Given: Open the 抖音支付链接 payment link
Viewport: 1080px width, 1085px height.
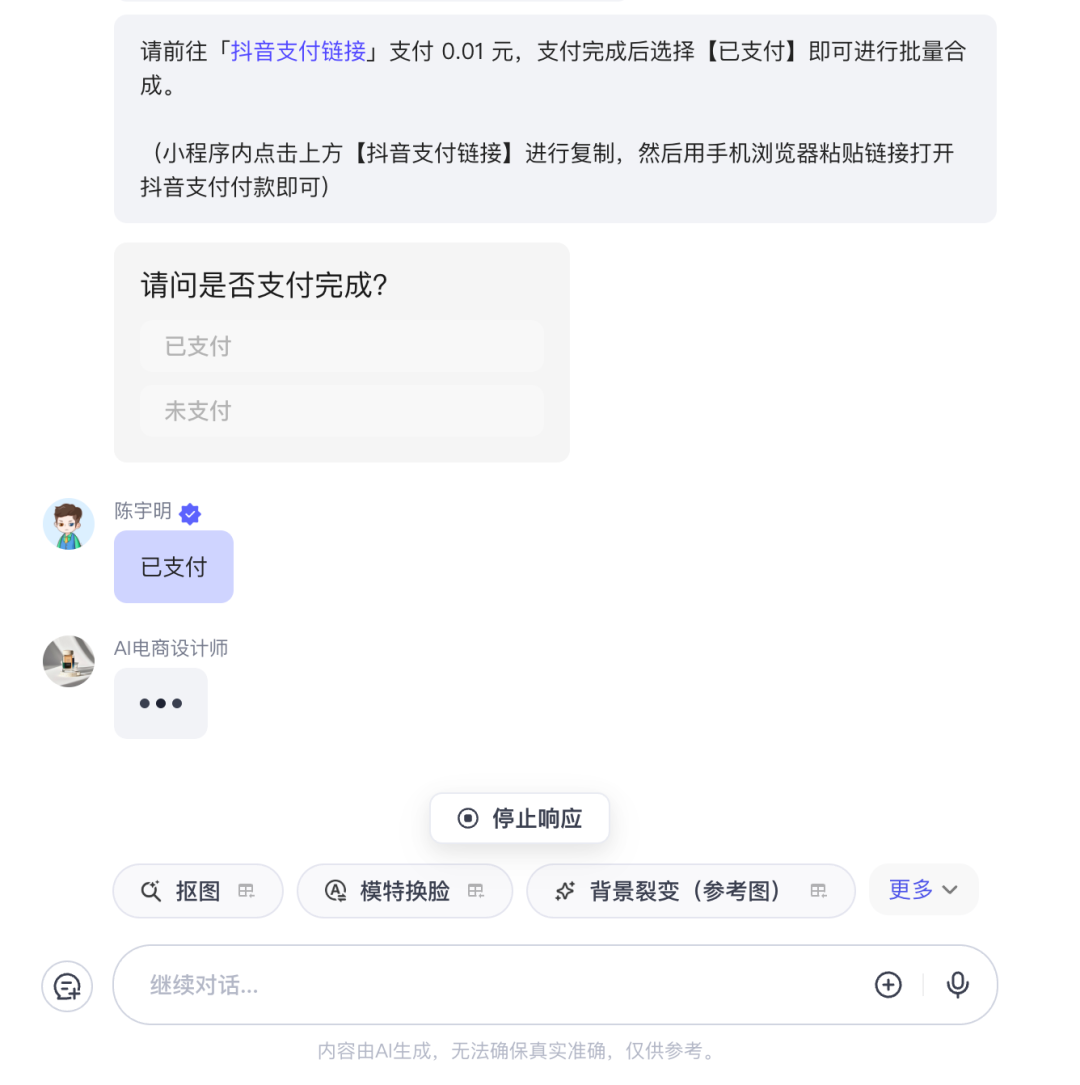Looking at the screenshot, I should pos(298,52).
